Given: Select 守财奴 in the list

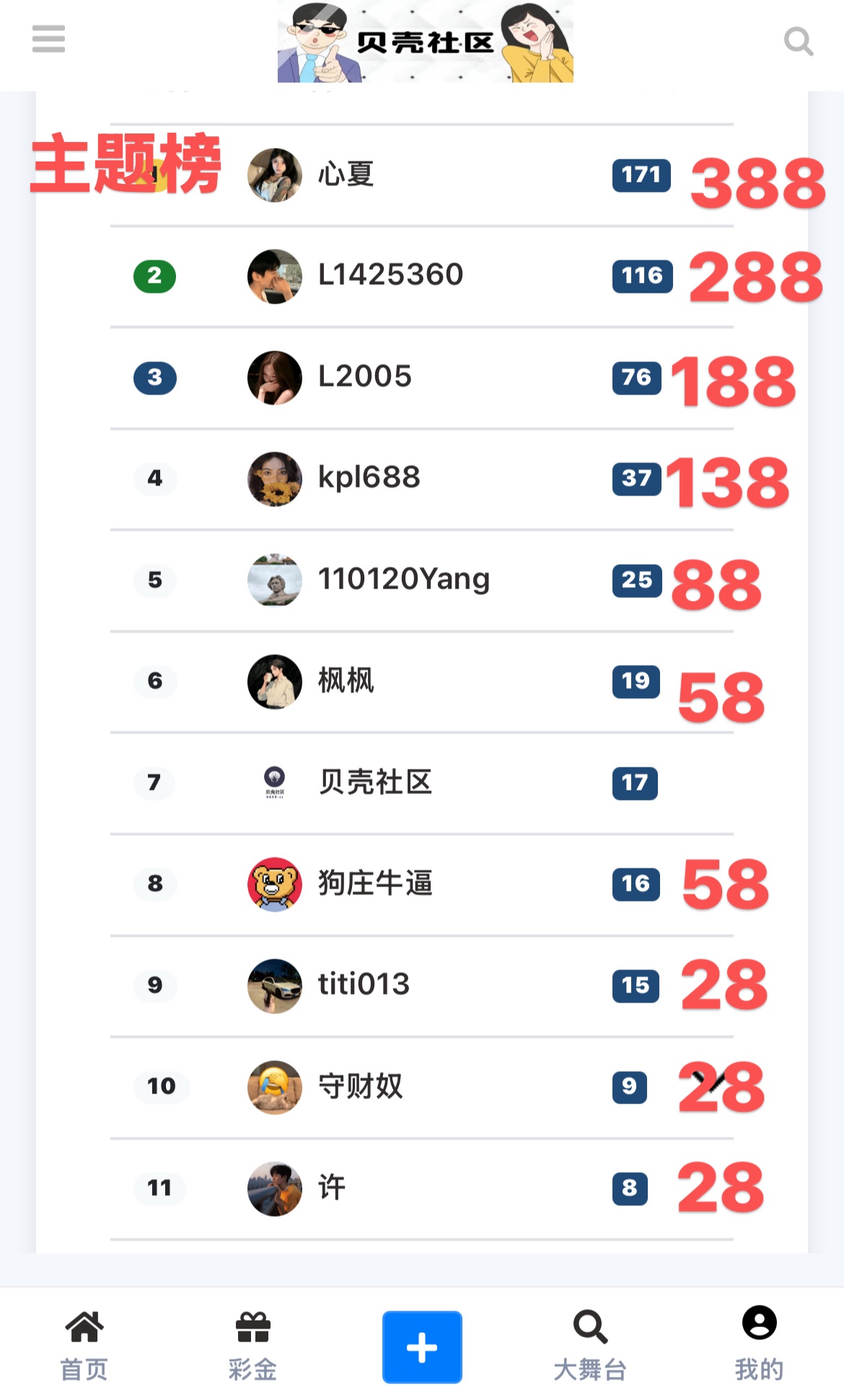Looking at the screenshot, I should (x=361, y=1086).
